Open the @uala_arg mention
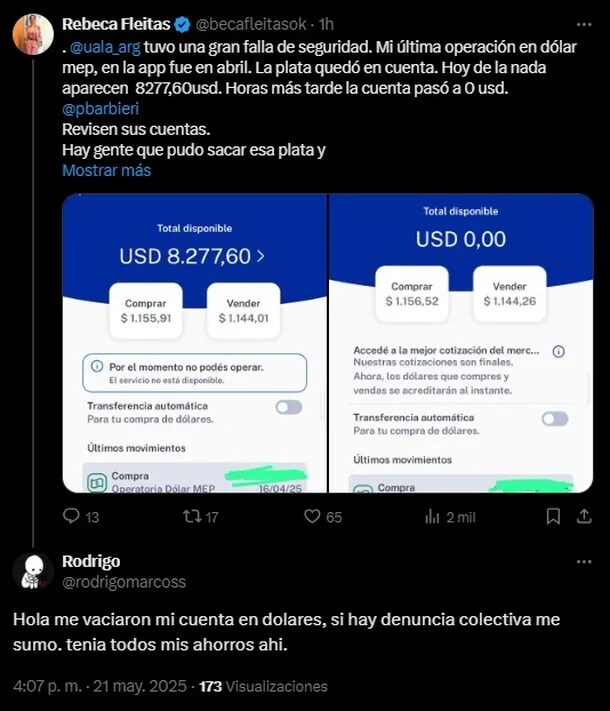Image resolution: width=610 pixels, height=711 pixels. [106, 47]
